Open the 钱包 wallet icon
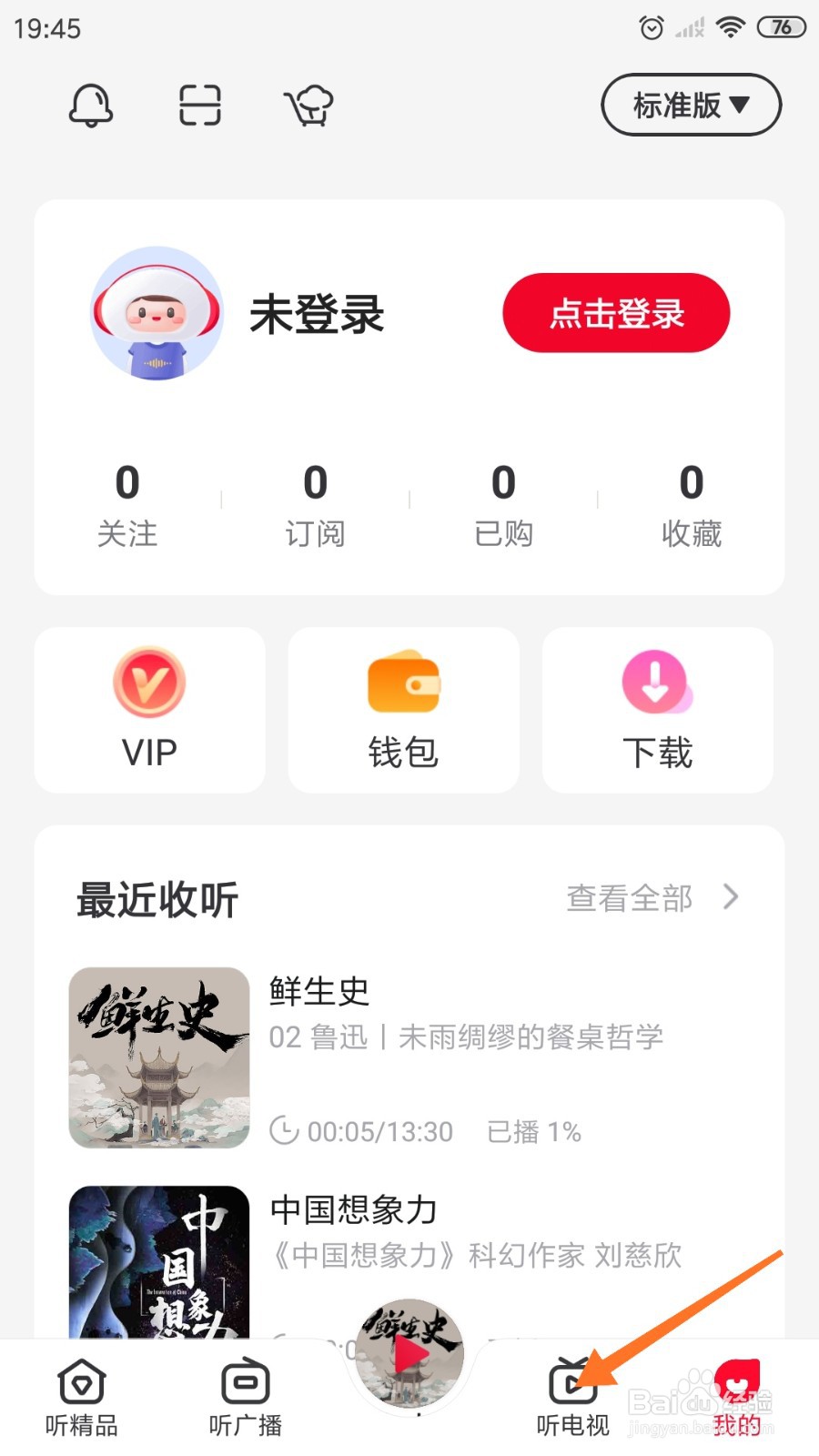This screenshot has height=1456, width=819. [403, 709]
